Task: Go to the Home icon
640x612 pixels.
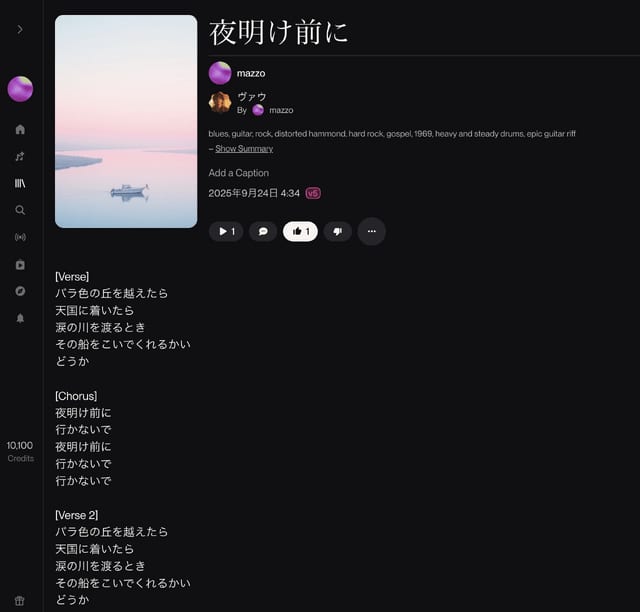Action: click(20, 130)
